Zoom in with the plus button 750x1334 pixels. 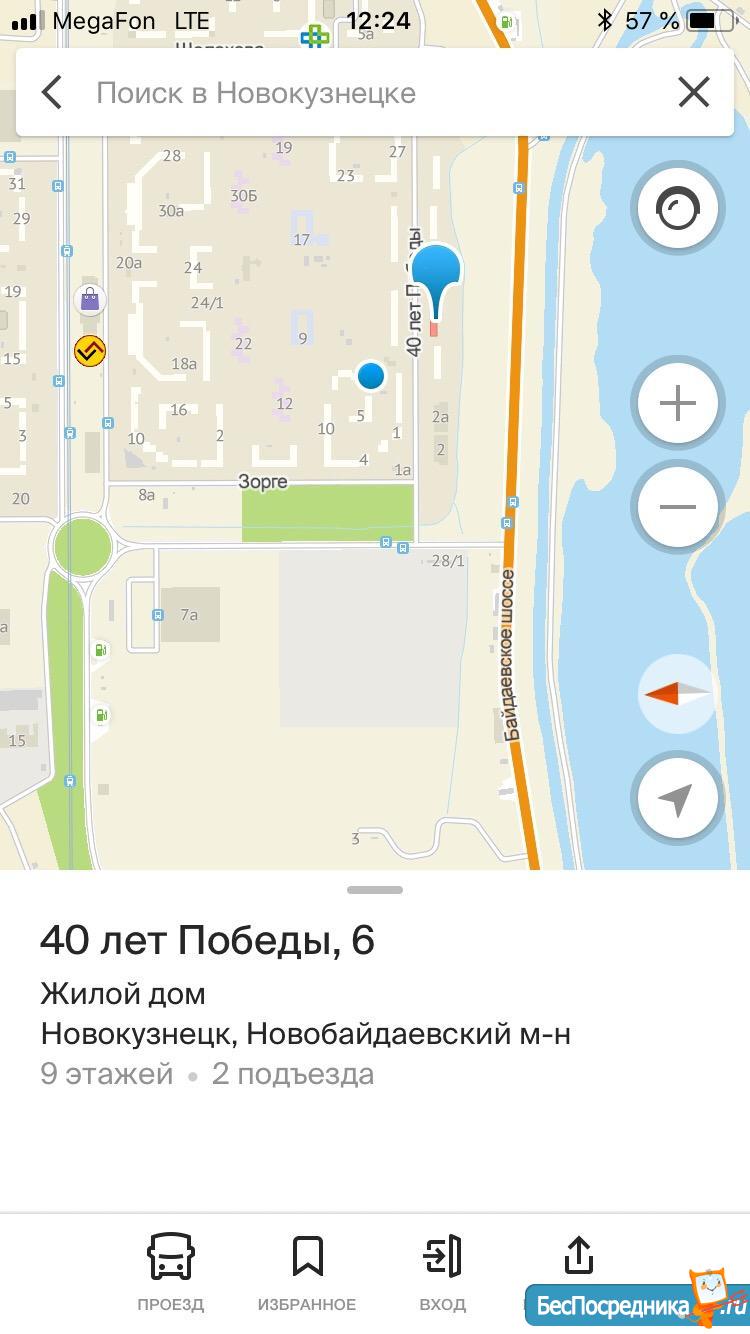coord(678,404)
